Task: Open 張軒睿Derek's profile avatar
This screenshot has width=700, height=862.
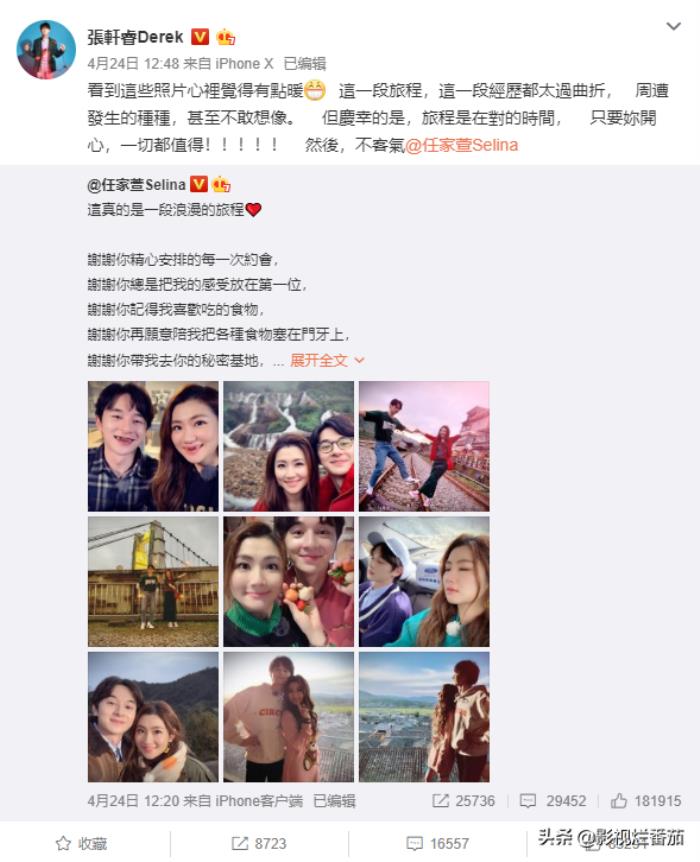Action: [x=46, y=49]
